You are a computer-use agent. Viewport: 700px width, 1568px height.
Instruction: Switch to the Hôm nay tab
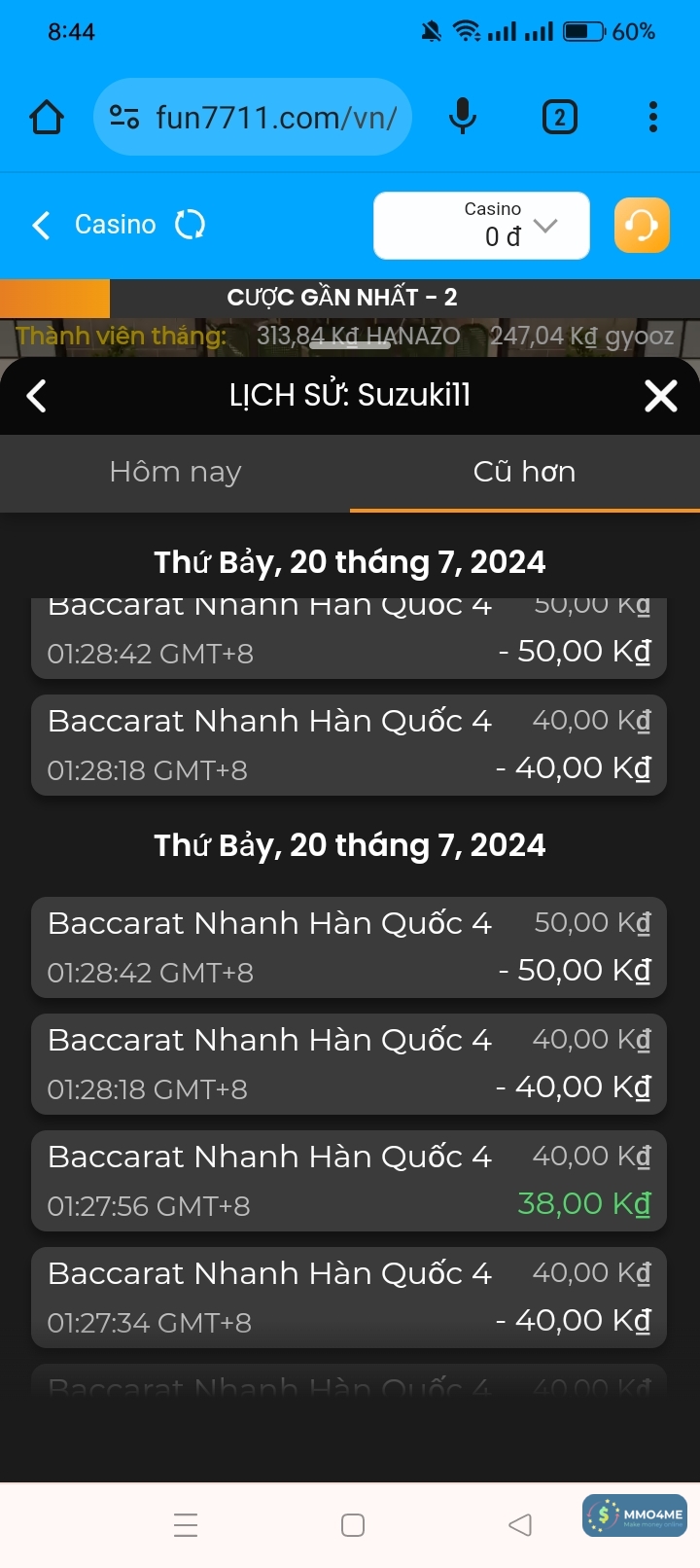click(175, 473)
